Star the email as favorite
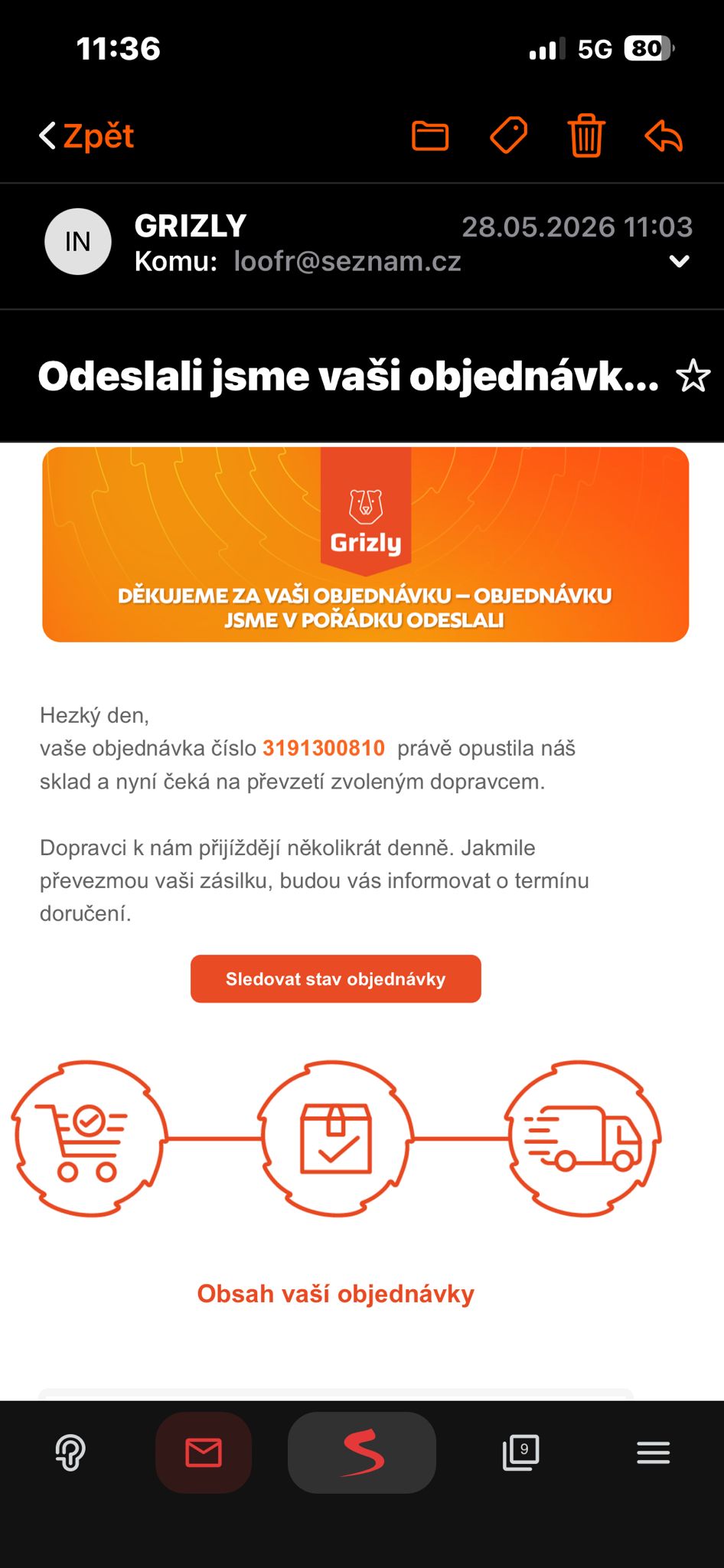724x1568 pixels. pyautogui.click(x=693, y=376)
